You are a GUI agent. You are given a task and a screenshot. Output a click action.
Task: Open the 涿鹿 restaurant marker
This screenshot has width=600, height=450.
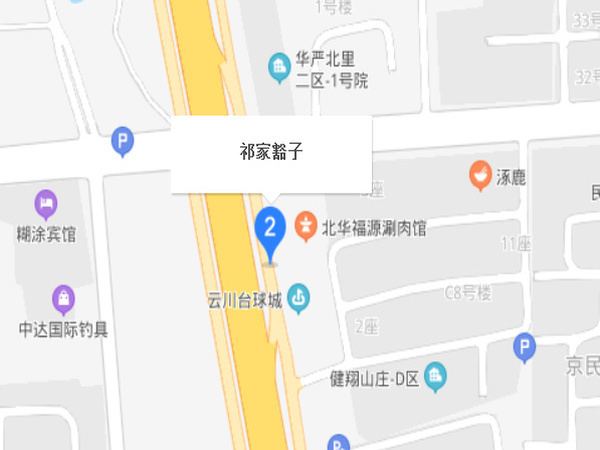click(481, 176)
